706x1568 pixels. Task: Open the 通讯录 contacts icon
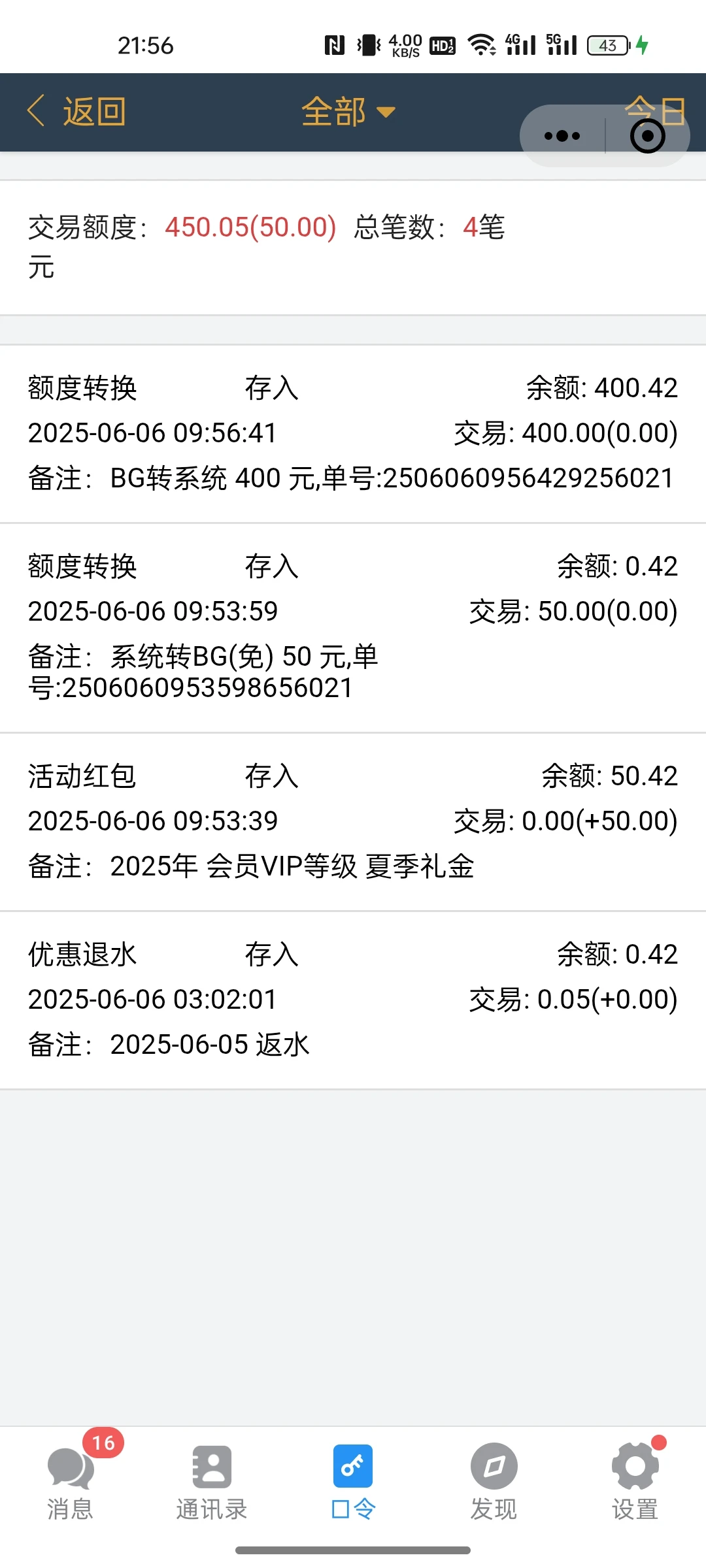[x=210, y=1467]
